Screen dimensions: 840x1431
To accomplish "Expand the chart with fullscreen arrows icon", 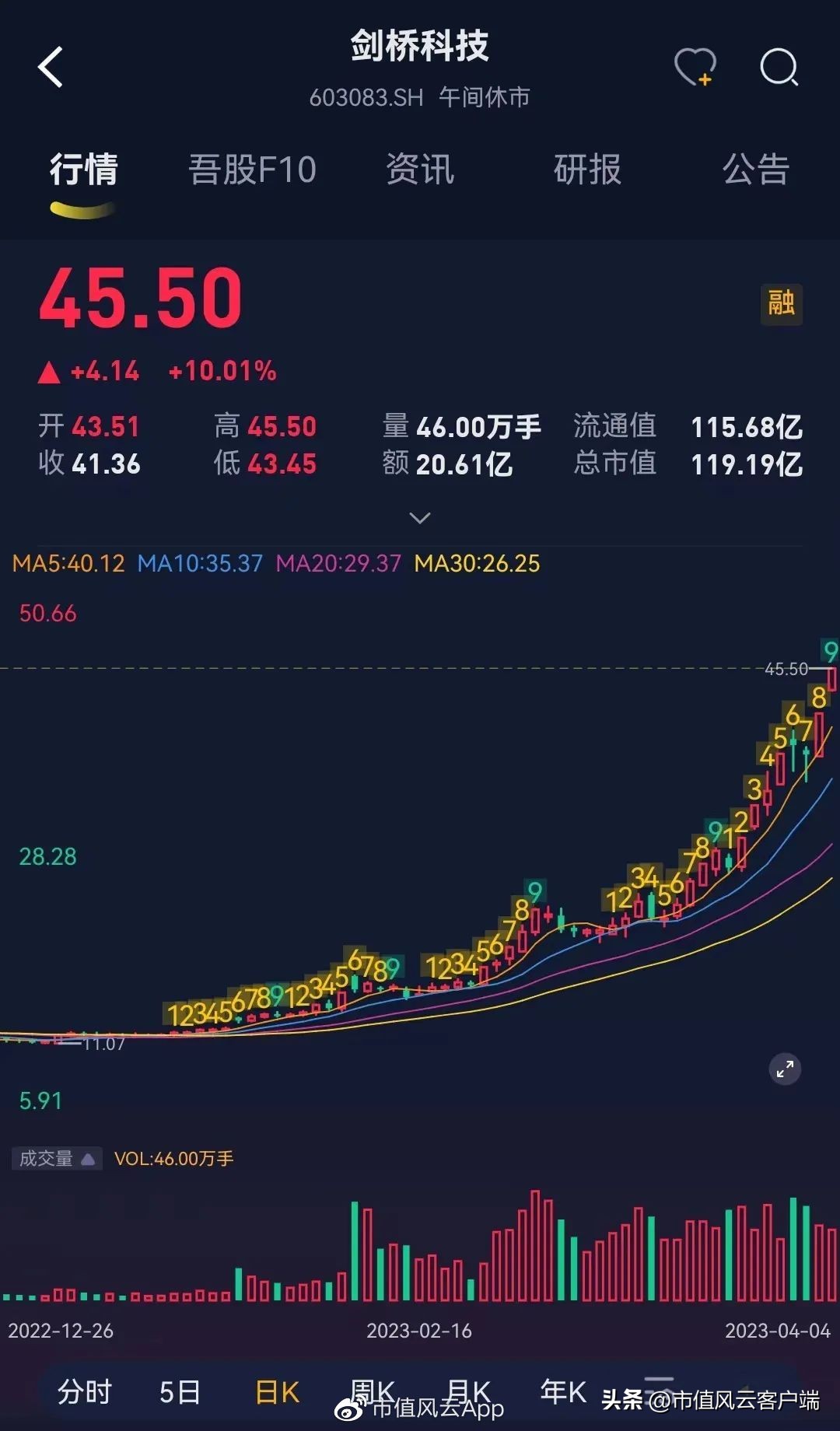I will (x=786, y=1069).
